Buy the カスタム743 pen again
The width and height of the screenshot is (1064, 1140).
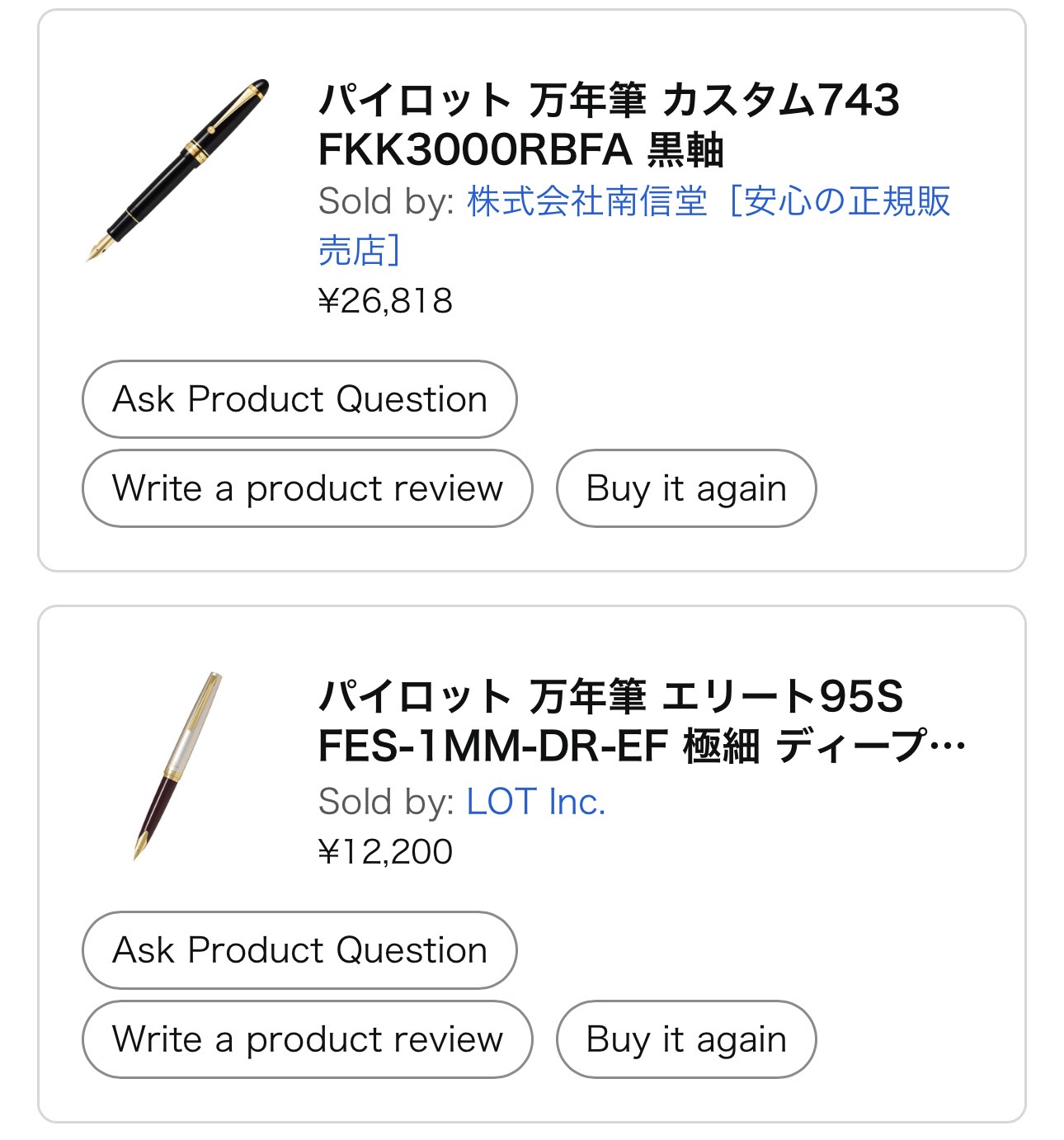pyautogui.click(x=685, y=488)
